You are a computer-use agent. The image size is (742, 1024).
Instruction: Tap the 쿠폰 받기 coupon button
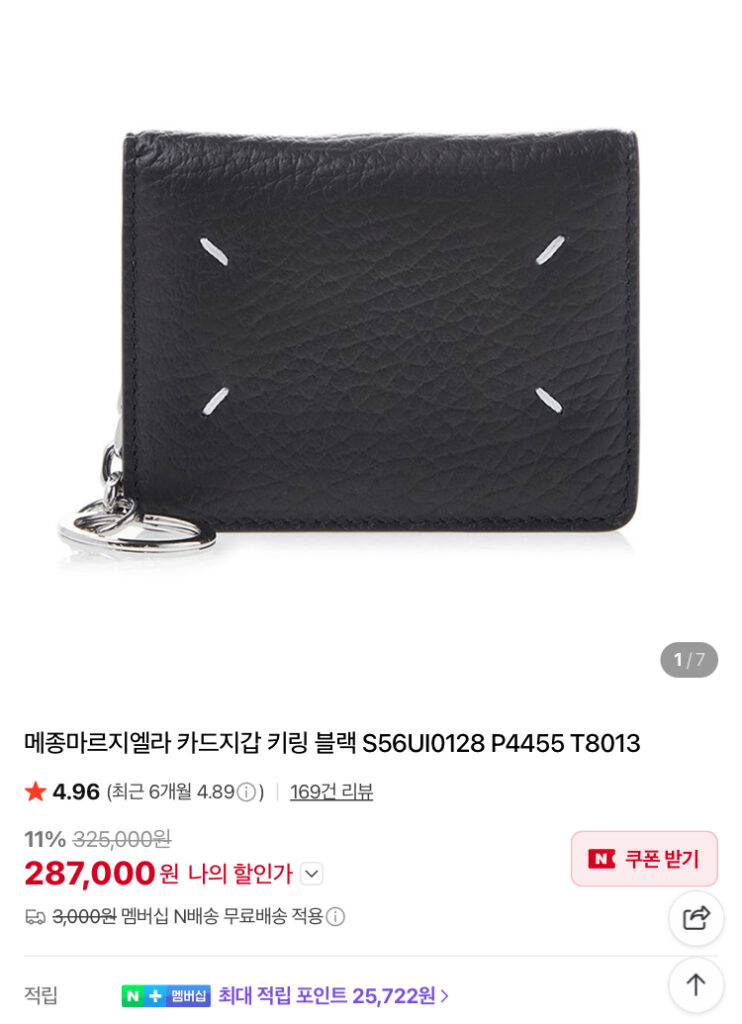tap(644, 859)
